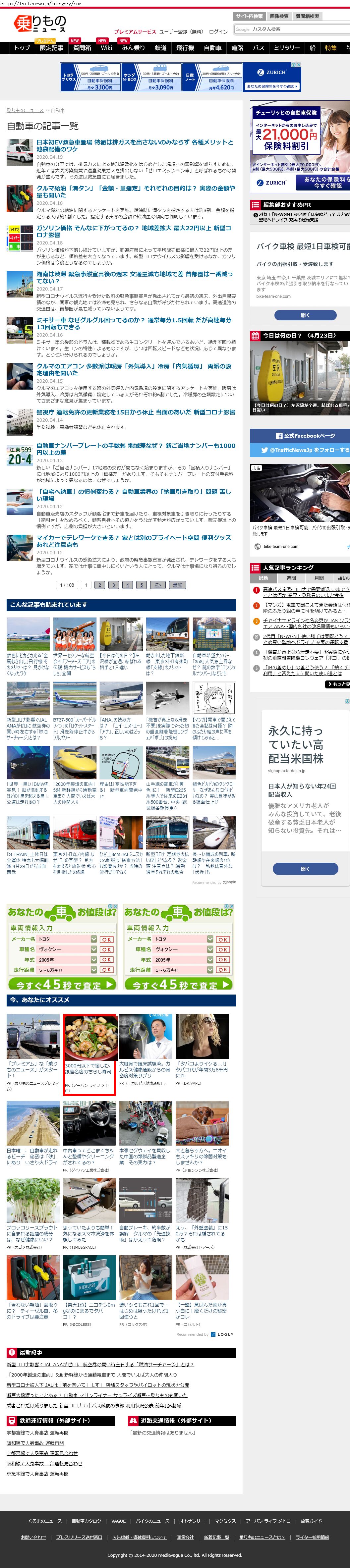This screenshot has height=1568, width=350.
Task: Open recommended 大腸育で臨床試験済 thumbnail
Action: [x=145, y=1038]
